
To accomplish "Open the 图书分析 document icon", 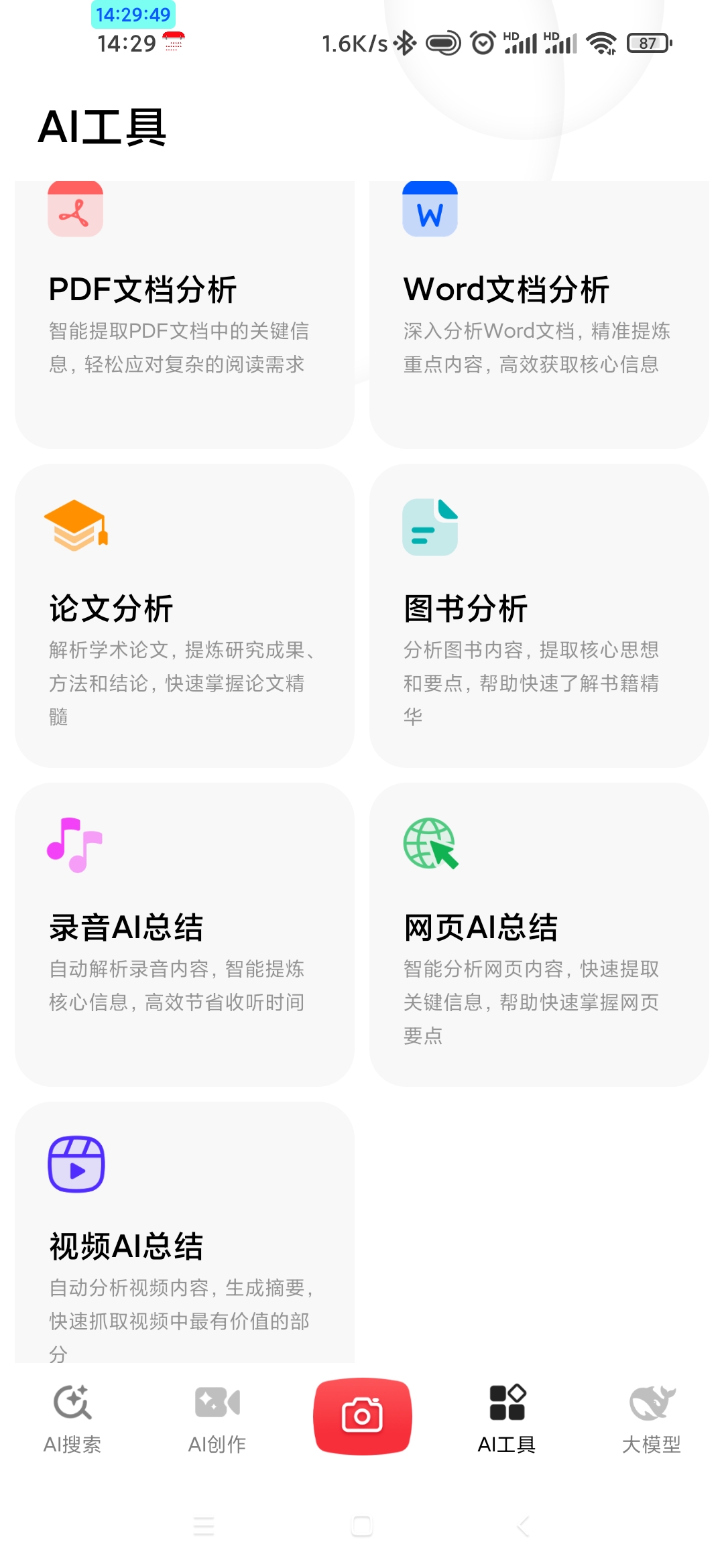I will pos(430,527).
